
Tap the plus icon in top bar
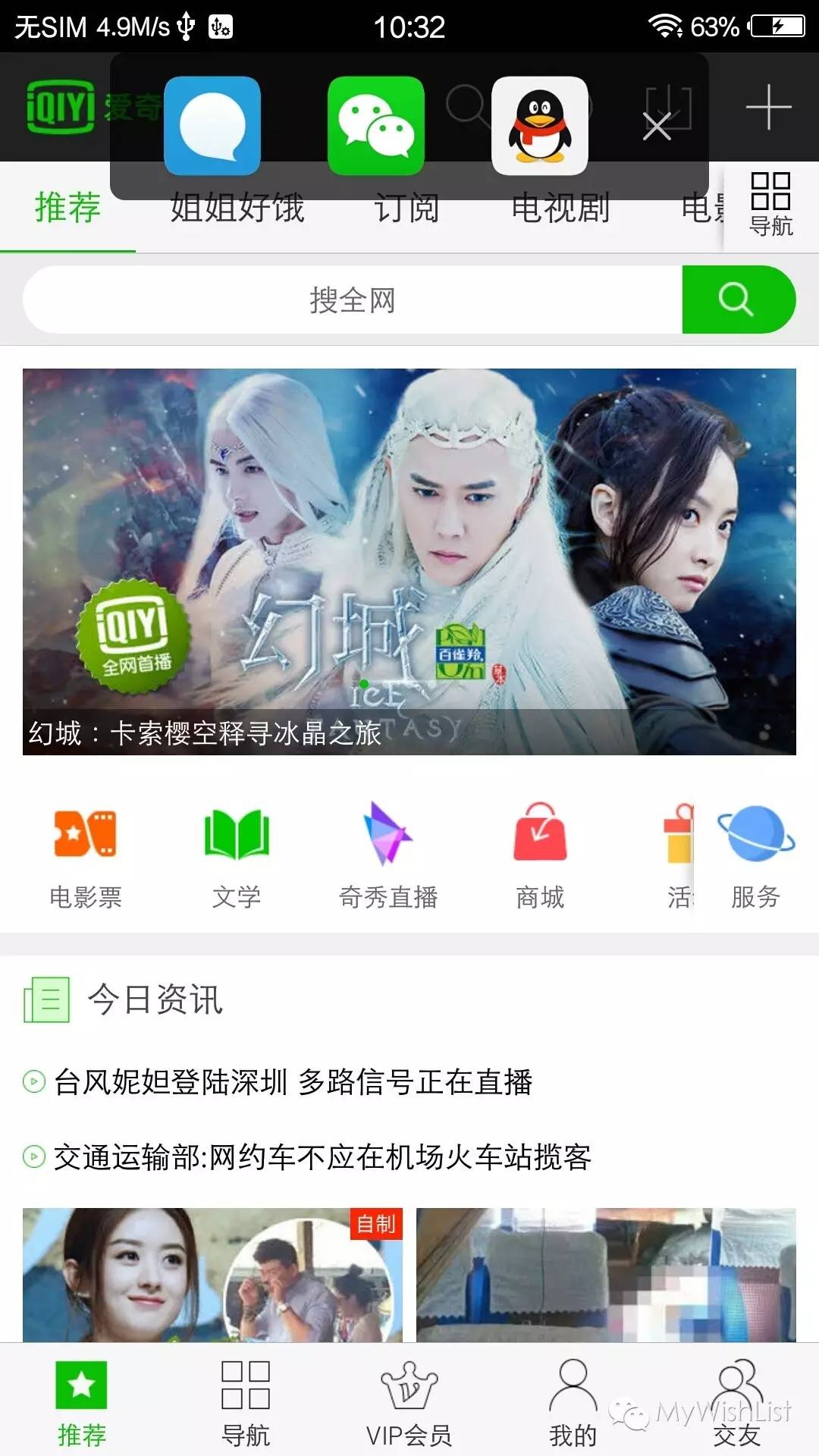coord(768,107)
